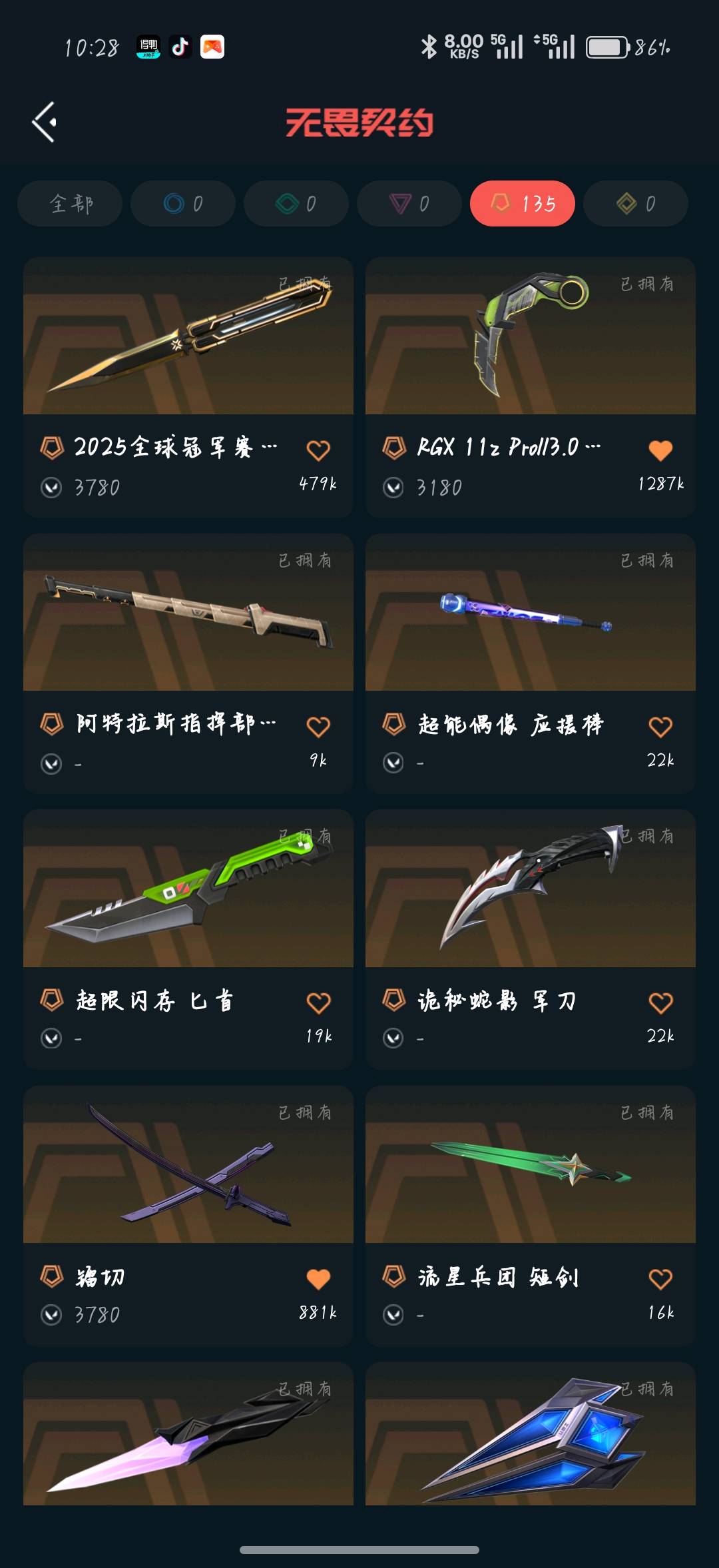Like the 诡秘蛇影 军刀 skin
The width and height of the screenshot is (719, 1568).
(660, 1003)
